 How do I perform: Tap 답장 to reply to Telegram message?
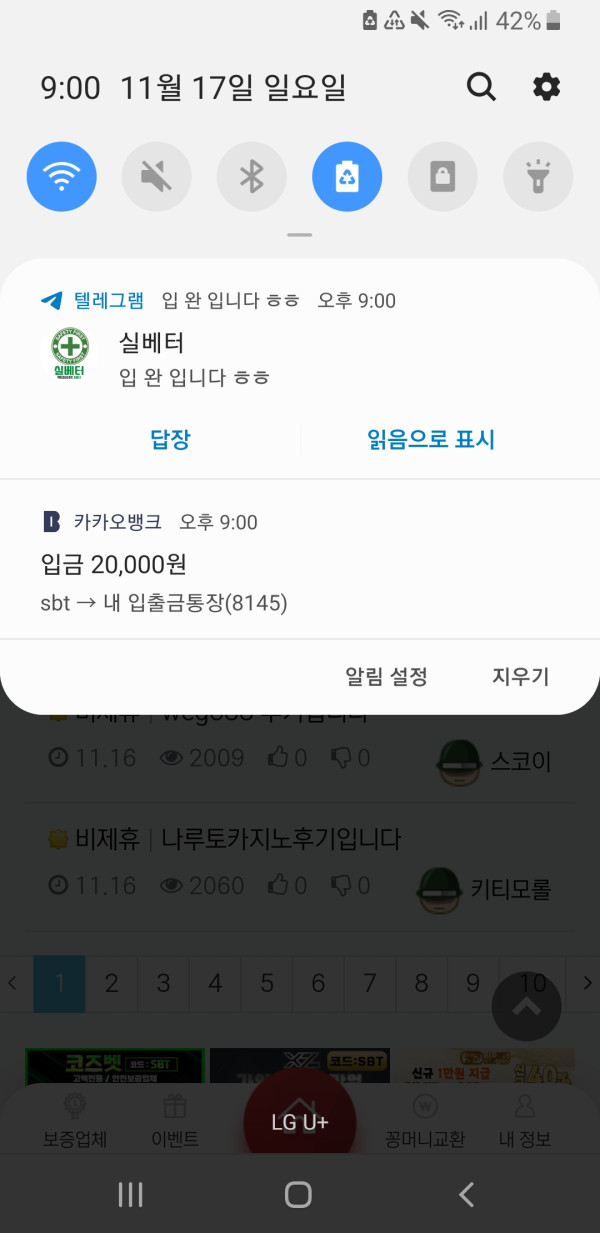coord(170,439)
